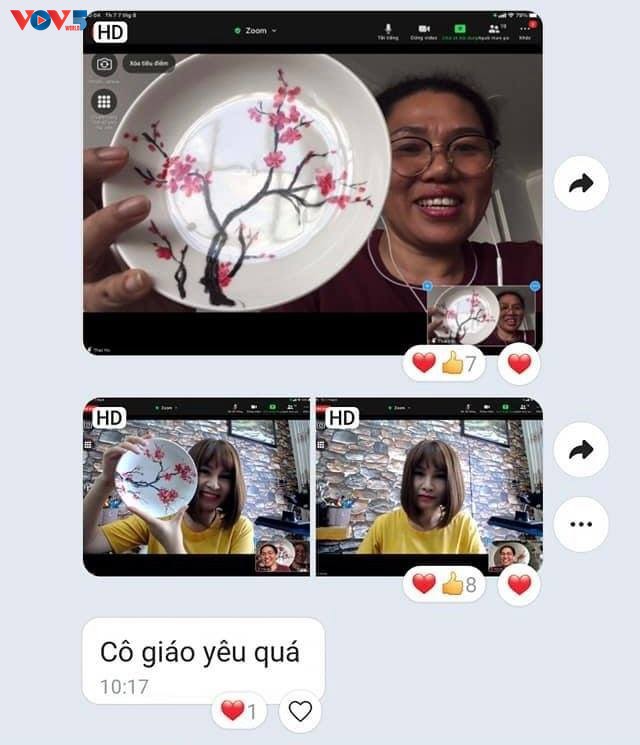This screenshot has width=640, height=745.
Task: Open the photo of woman without the plate
Action: tap(429, 487)
